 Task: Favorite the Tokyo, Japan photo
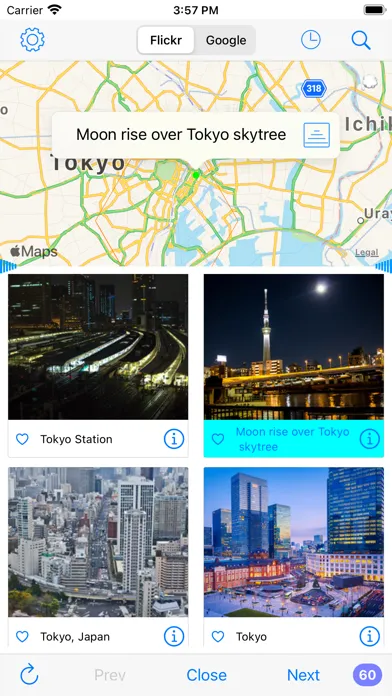coord(22,637)
